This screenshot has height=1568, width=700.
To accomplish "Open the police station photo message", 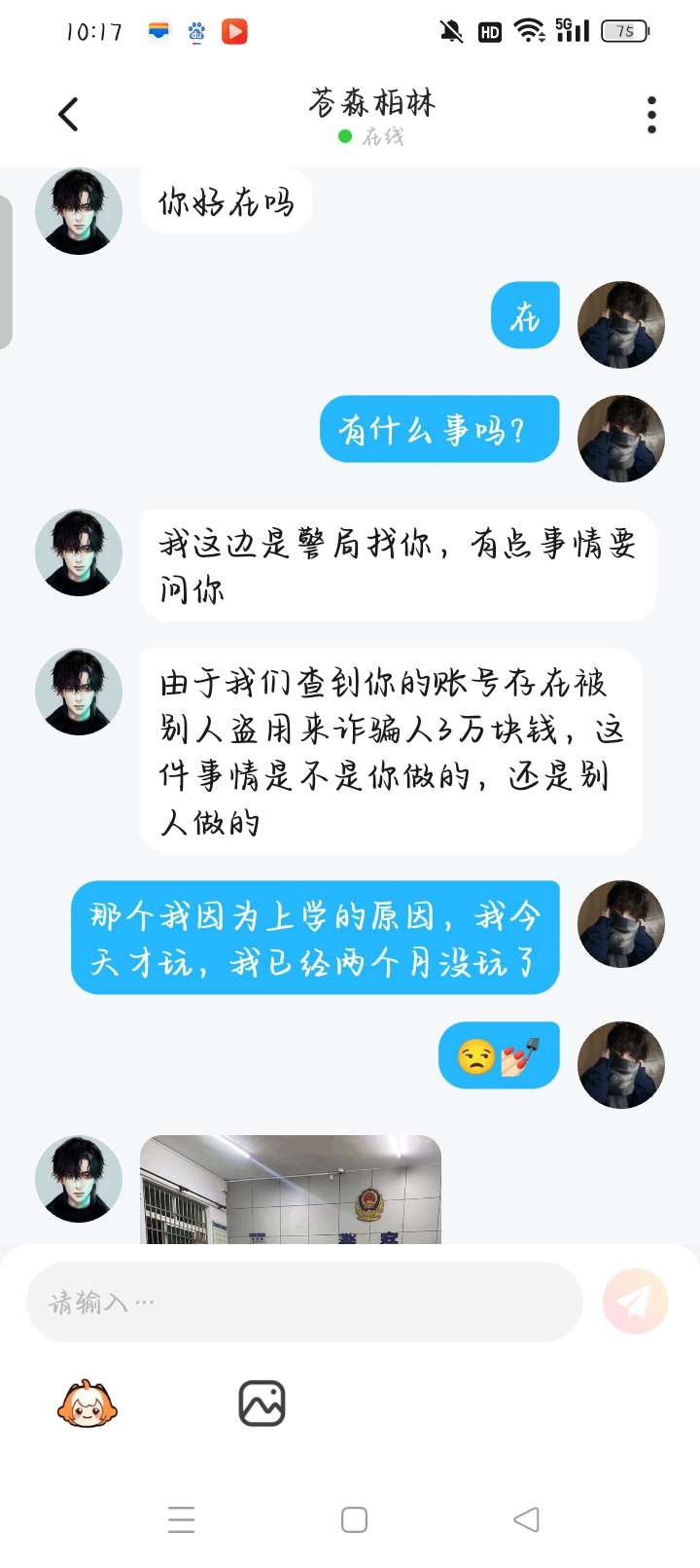I will tap(291, 1191).
